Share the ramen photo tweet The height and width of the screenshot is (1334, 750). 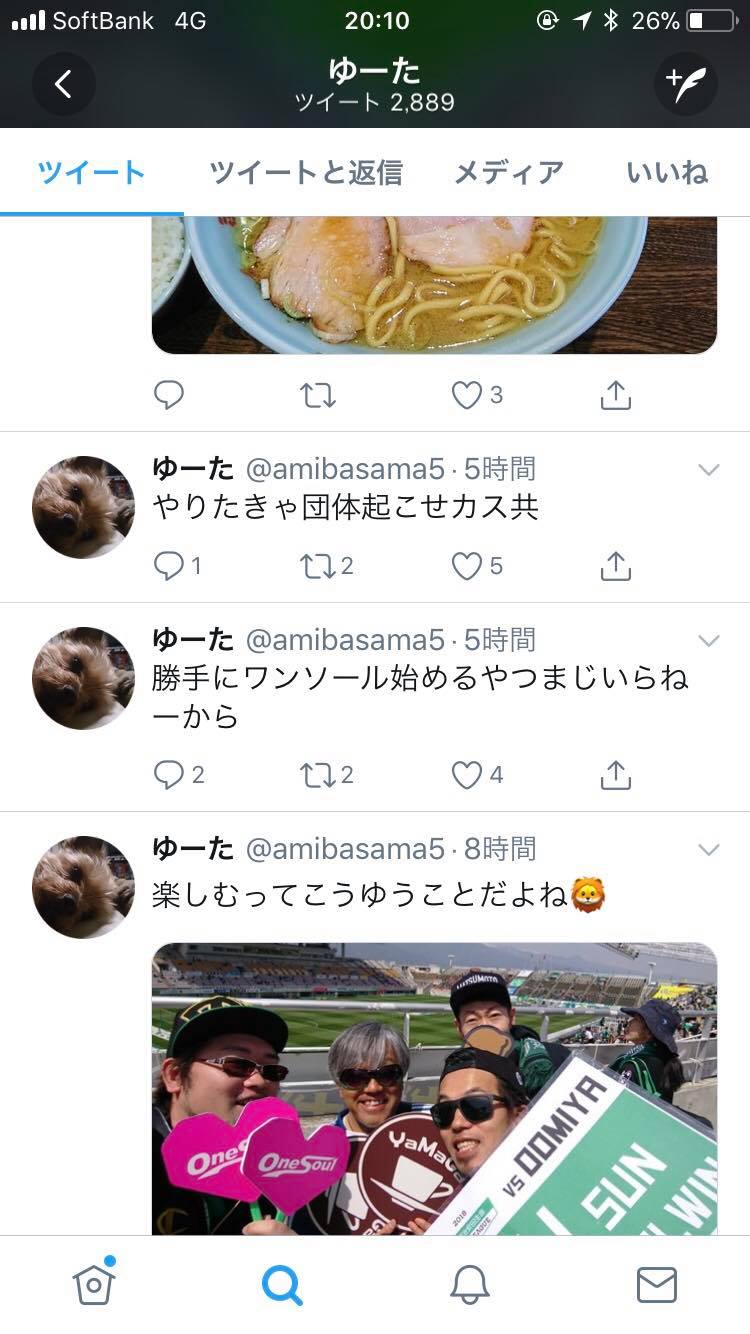(x=616, y=396)
